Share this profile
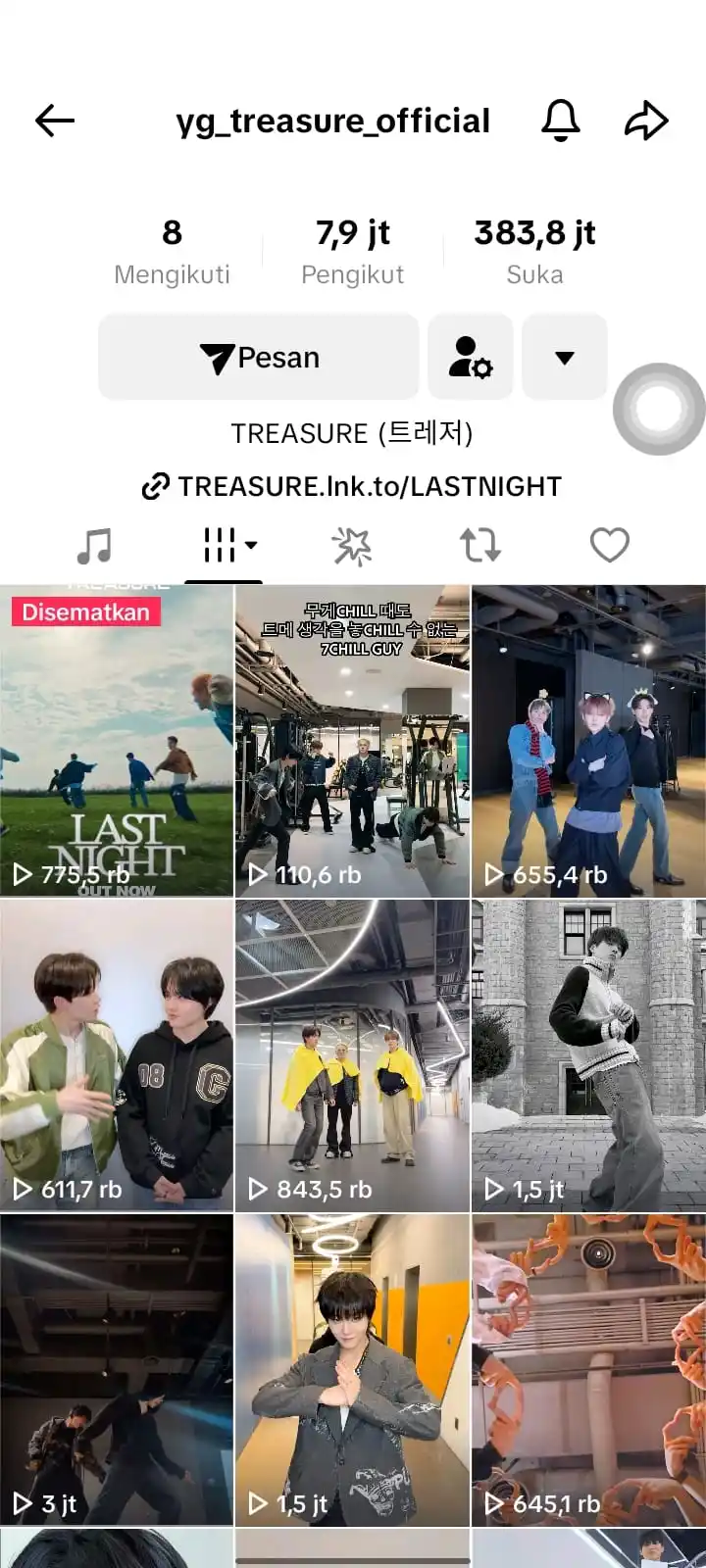706x1568 pixels. coord(646,121)
